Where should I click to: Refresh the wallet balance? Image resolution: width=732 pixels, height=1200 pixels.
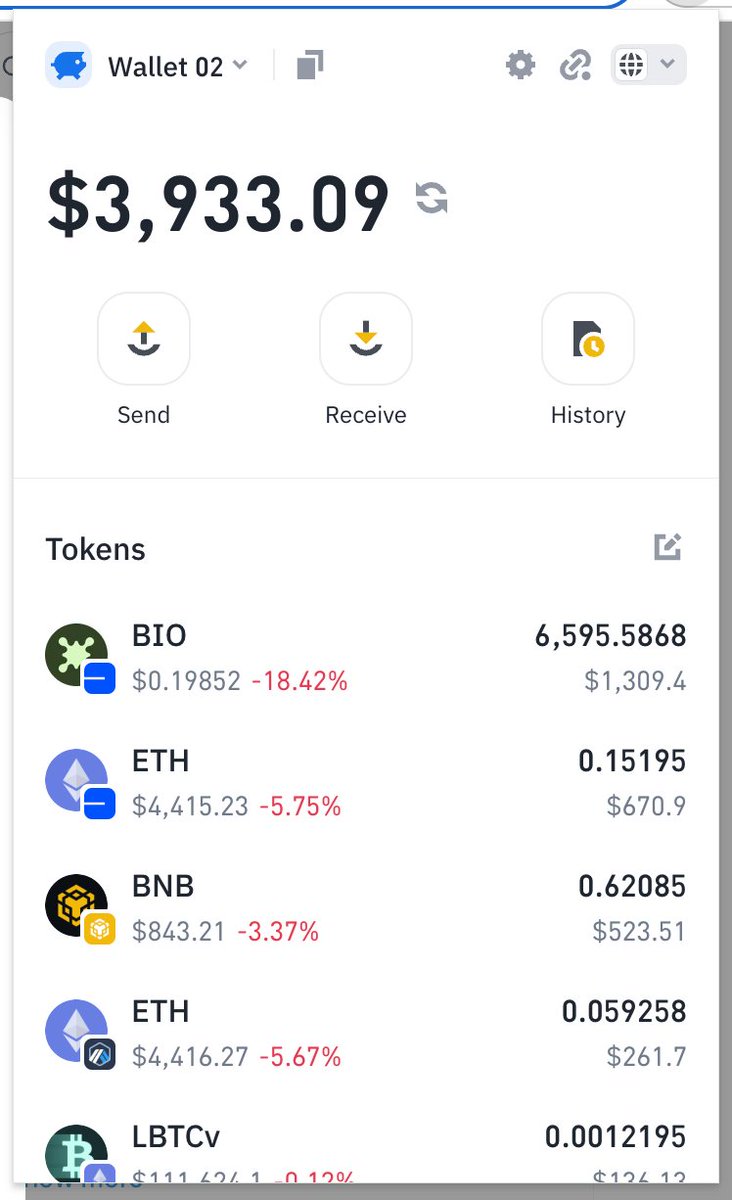pos(432,197)
